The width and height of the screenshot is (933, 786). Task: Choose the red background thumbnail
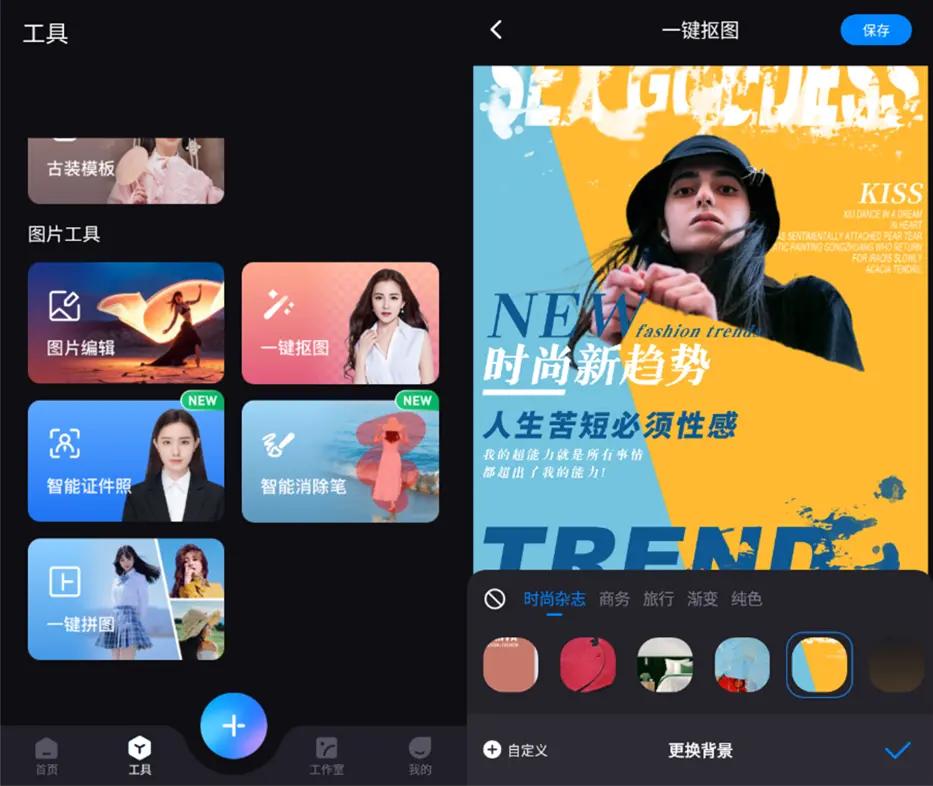tap(588, 665)
